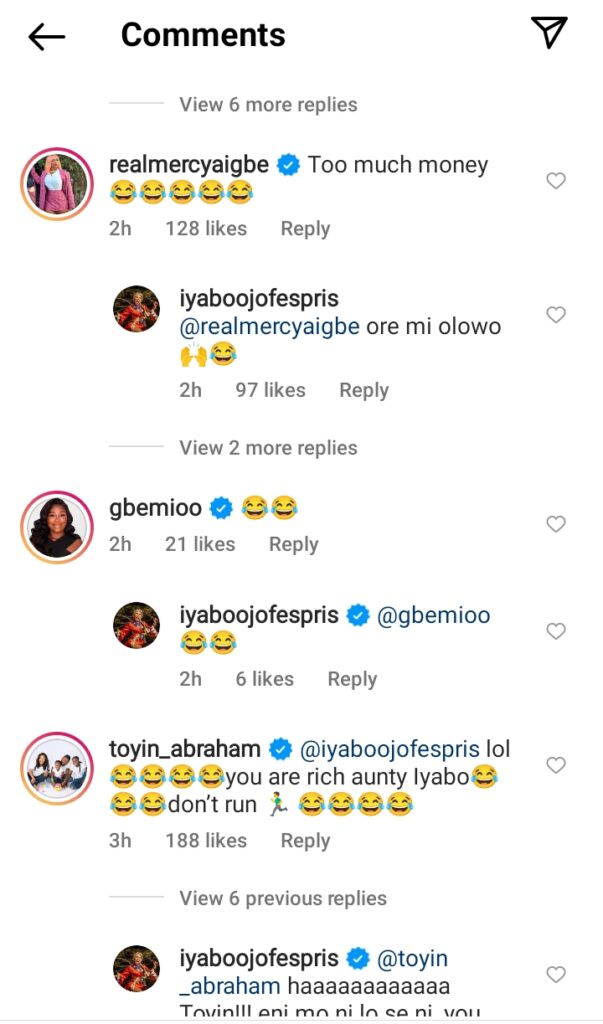Like iyaboojofespris's reply to @gbemioo
The width and height of the screenshot is (603, 1024).
click(x=556, y=631)
